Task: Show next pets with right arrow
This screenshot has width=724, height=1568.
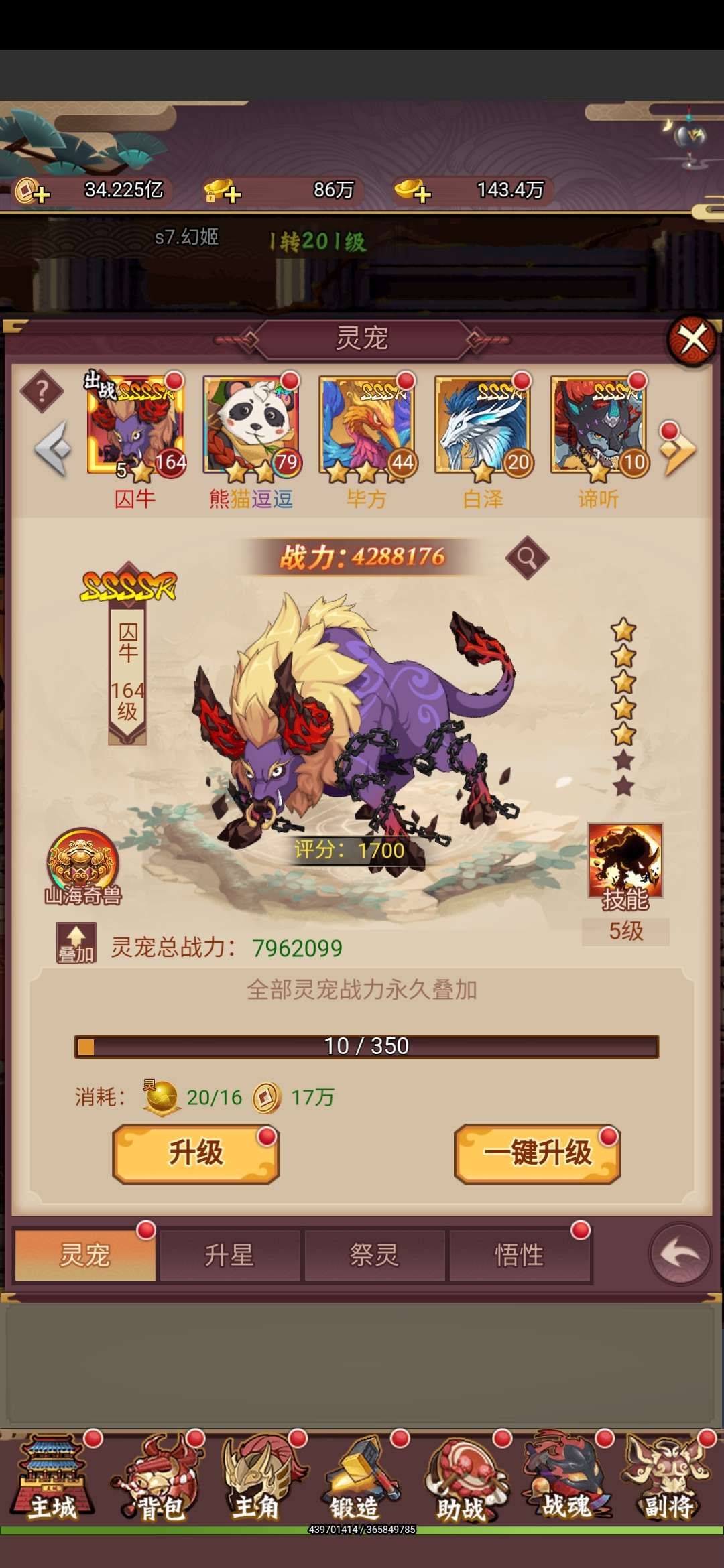Action: 678,448
